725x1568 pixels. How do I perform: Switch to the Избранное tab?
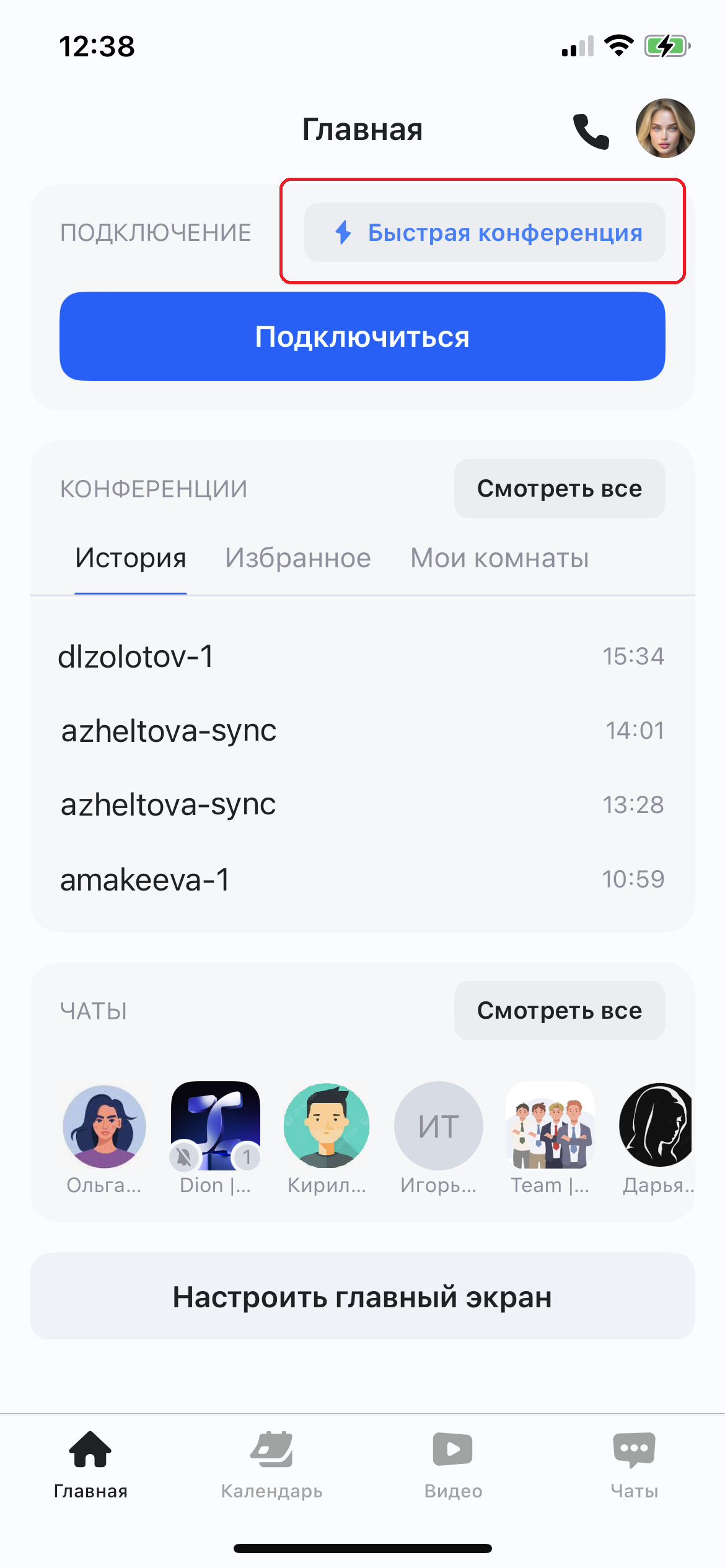pyautogui.click(x=299, y=558)
